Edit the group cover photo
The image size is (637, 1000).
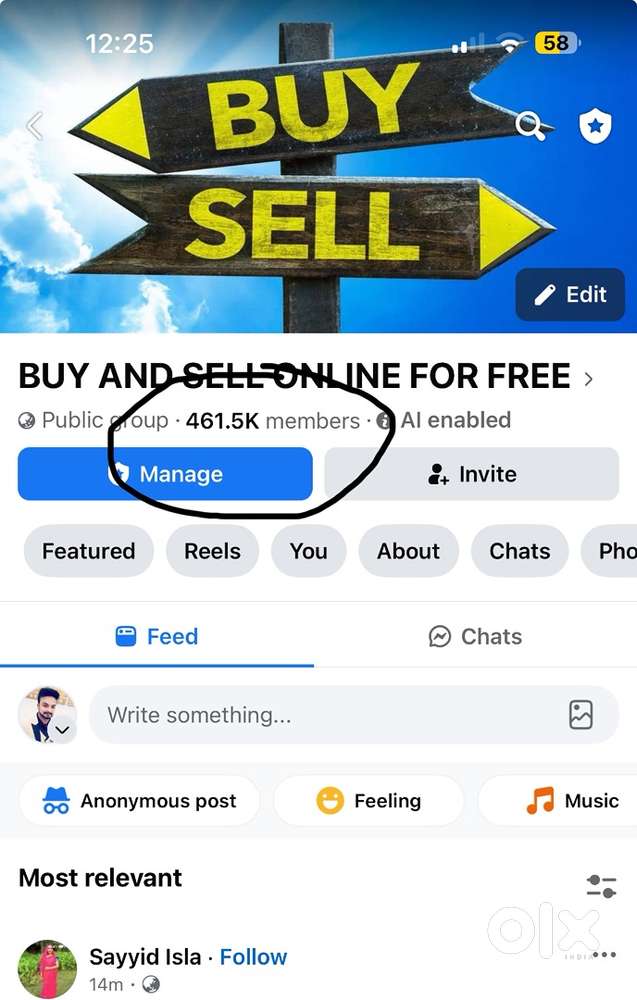pos(570,294)
